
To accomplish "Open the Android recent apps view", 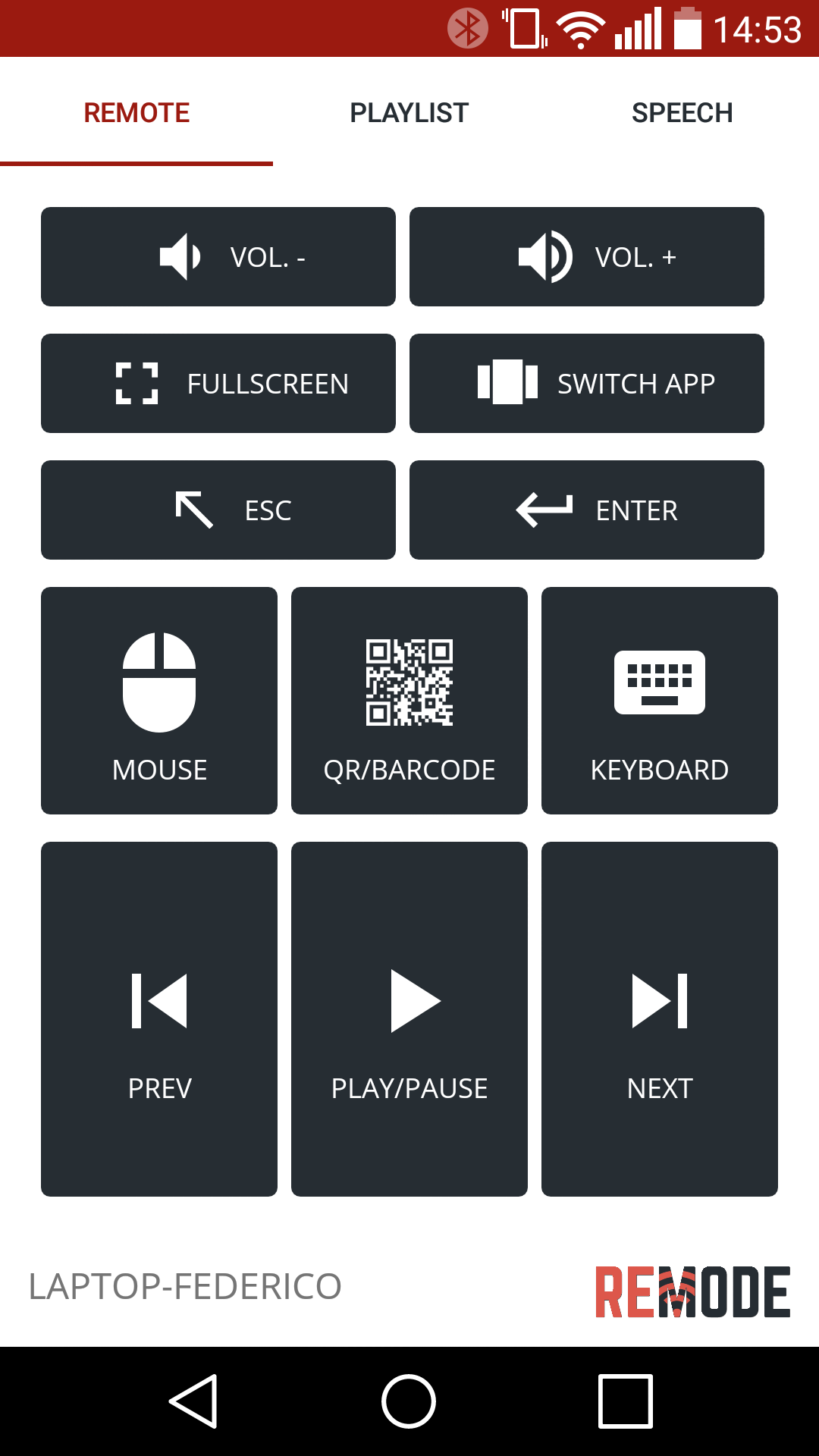I will tap(626, 1401).
